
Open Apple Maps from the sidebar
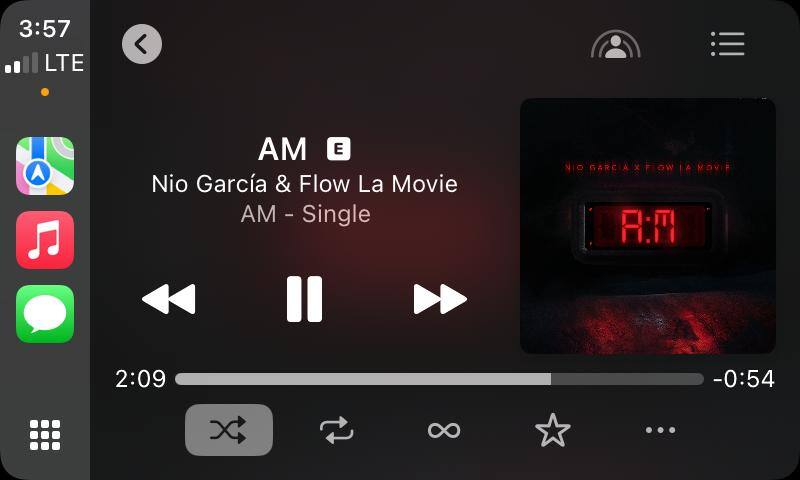[x=45, y=166]
